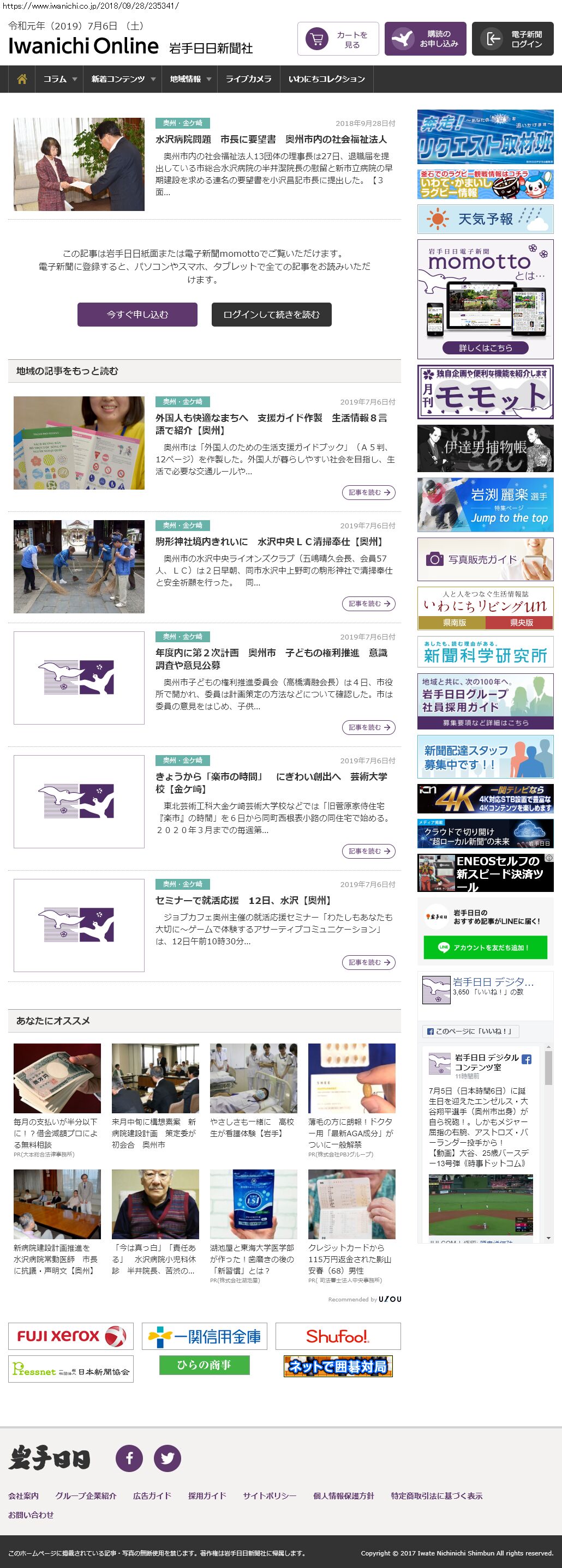
Task: Expand the コラム menu
Action: pos(59,79)
